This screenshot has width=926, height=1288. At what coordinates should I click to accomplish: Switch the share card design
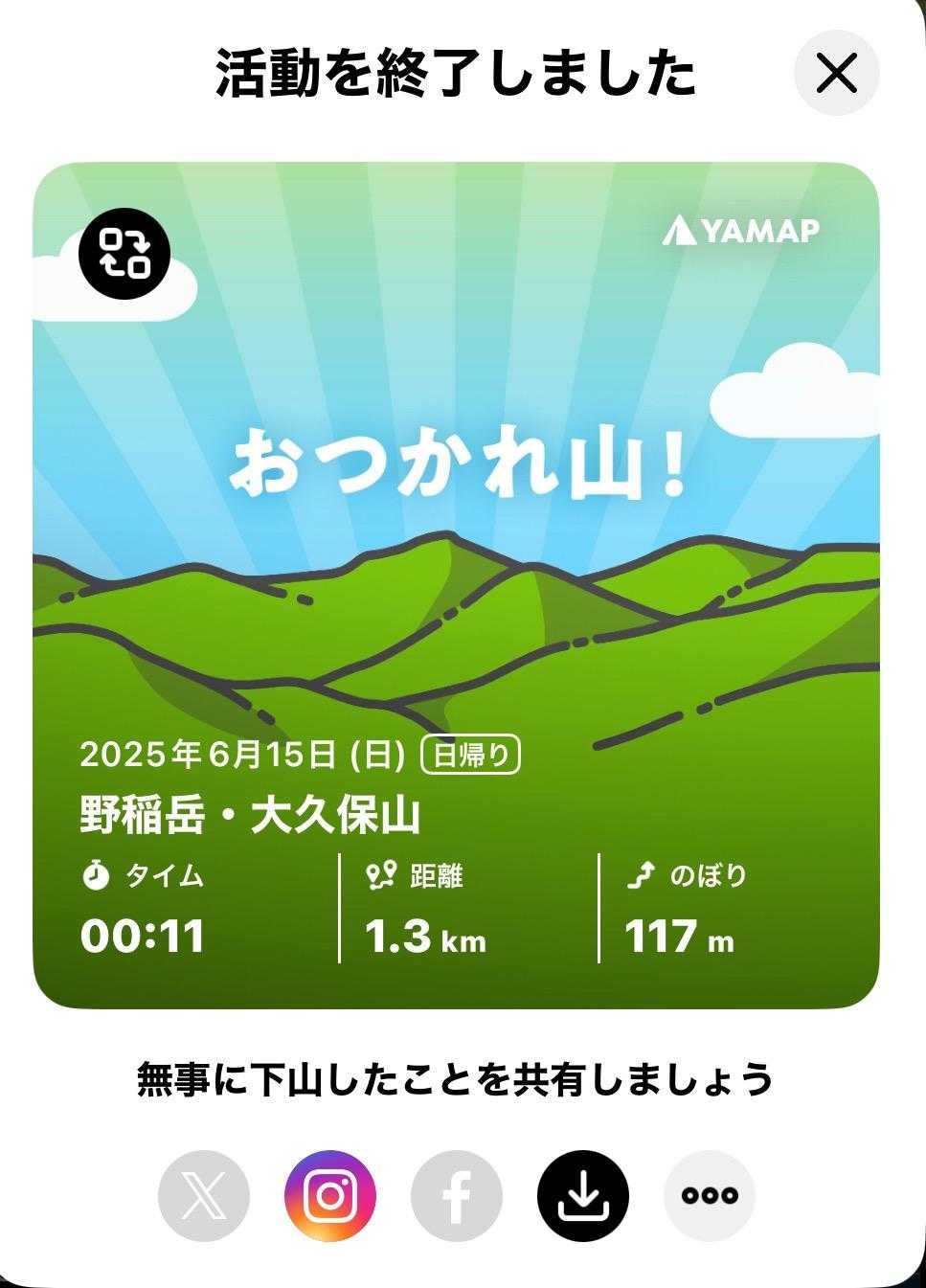click(x=124, y=254)
